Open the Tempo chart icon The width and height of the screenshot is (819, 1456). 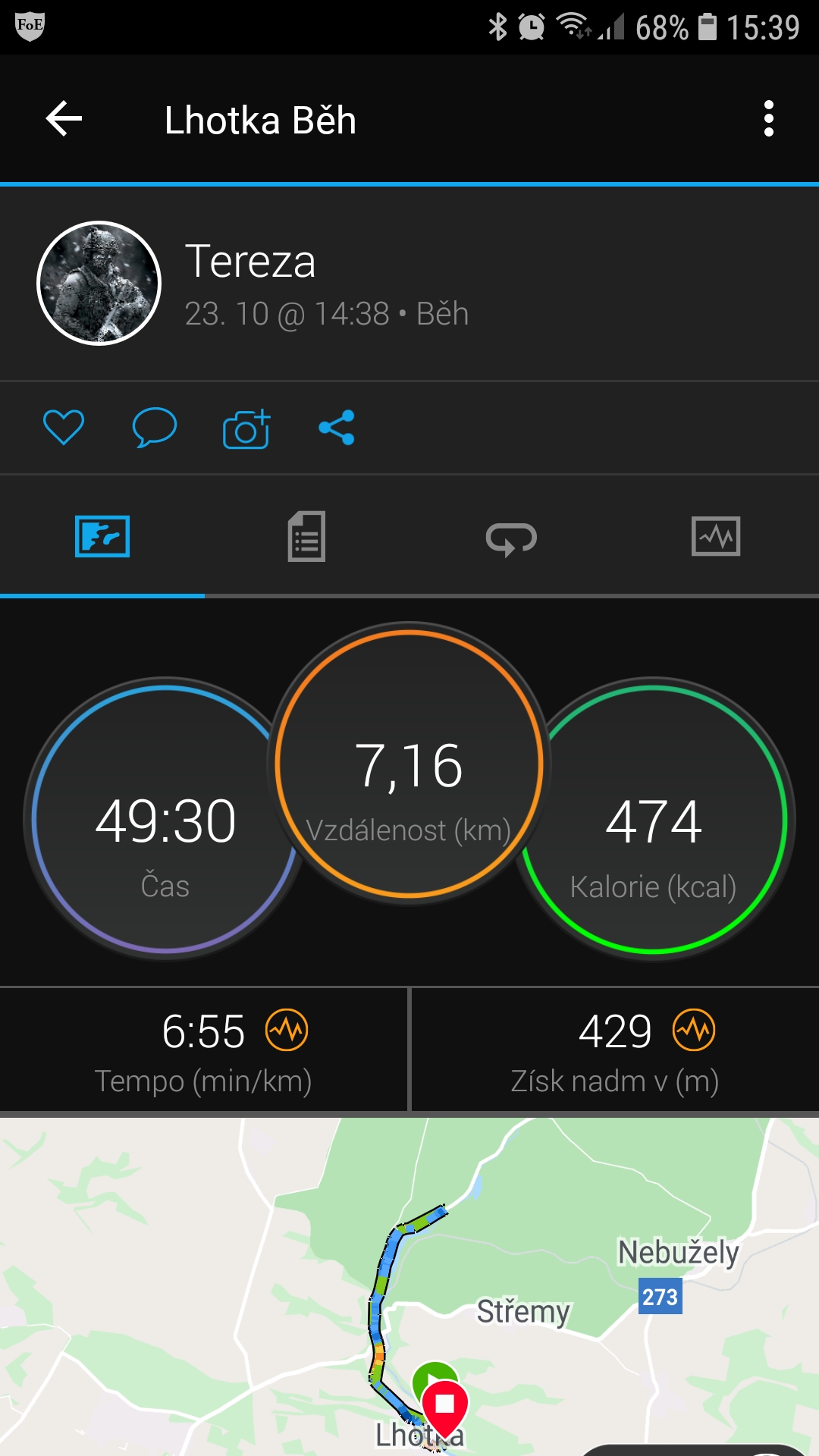point(287,1030)
